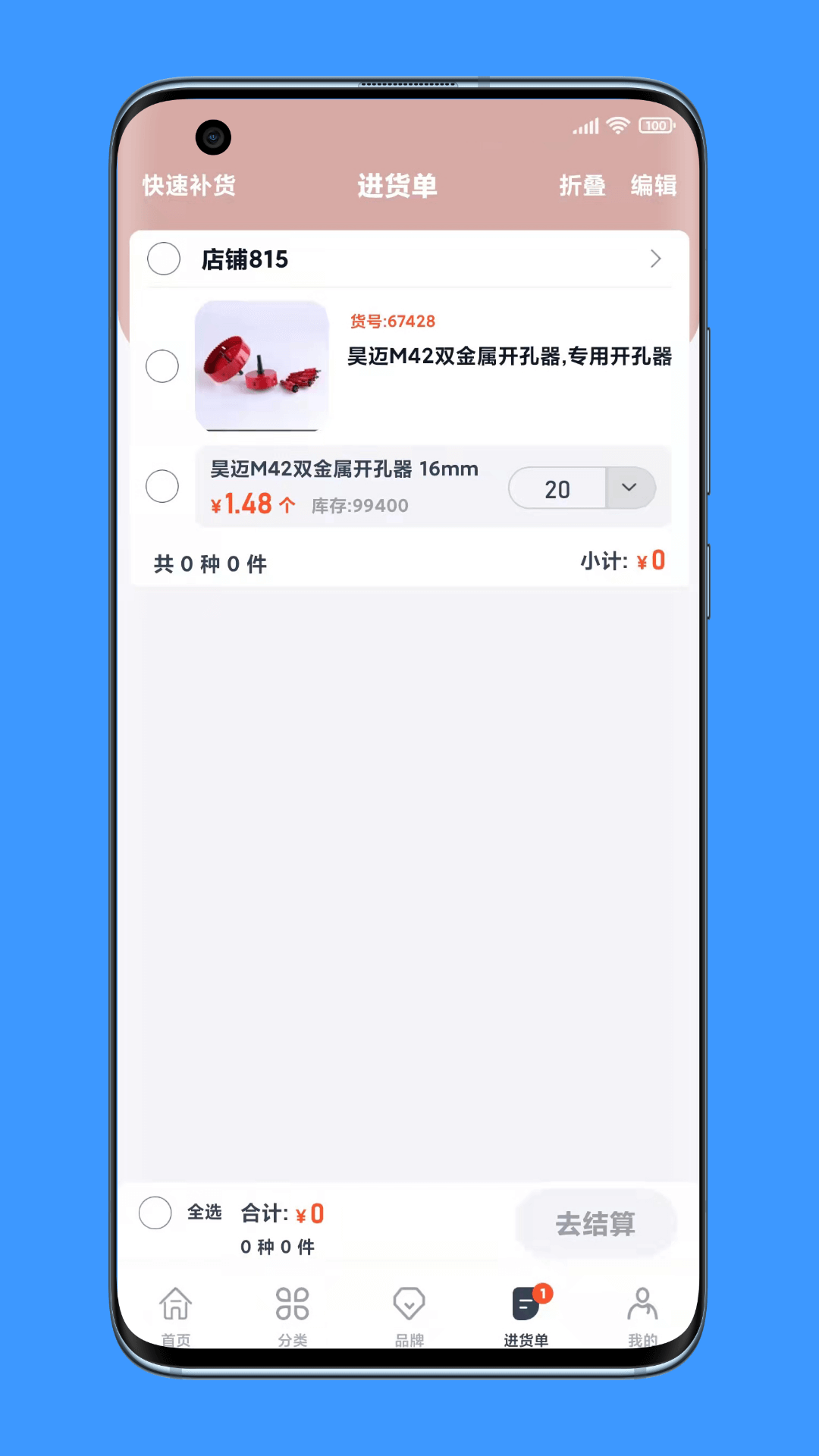This screenshot has height=1456, width=819.
Task: Switch to the 分类 categories tab
Action: click(293, 1316)
